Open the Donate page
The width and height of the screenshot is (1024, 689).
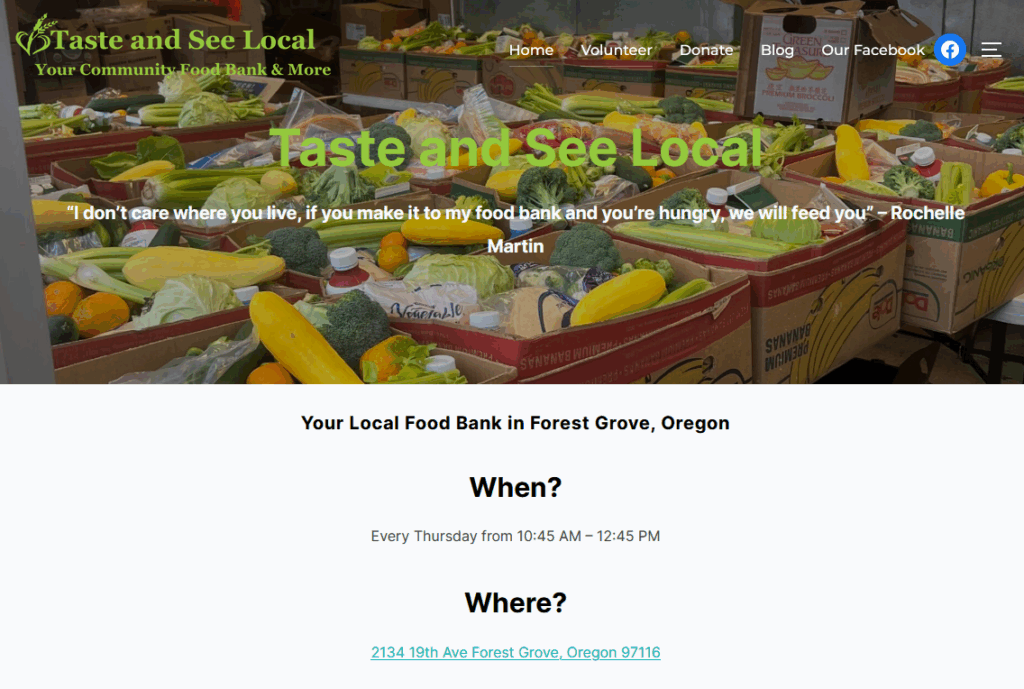(706, 50)
